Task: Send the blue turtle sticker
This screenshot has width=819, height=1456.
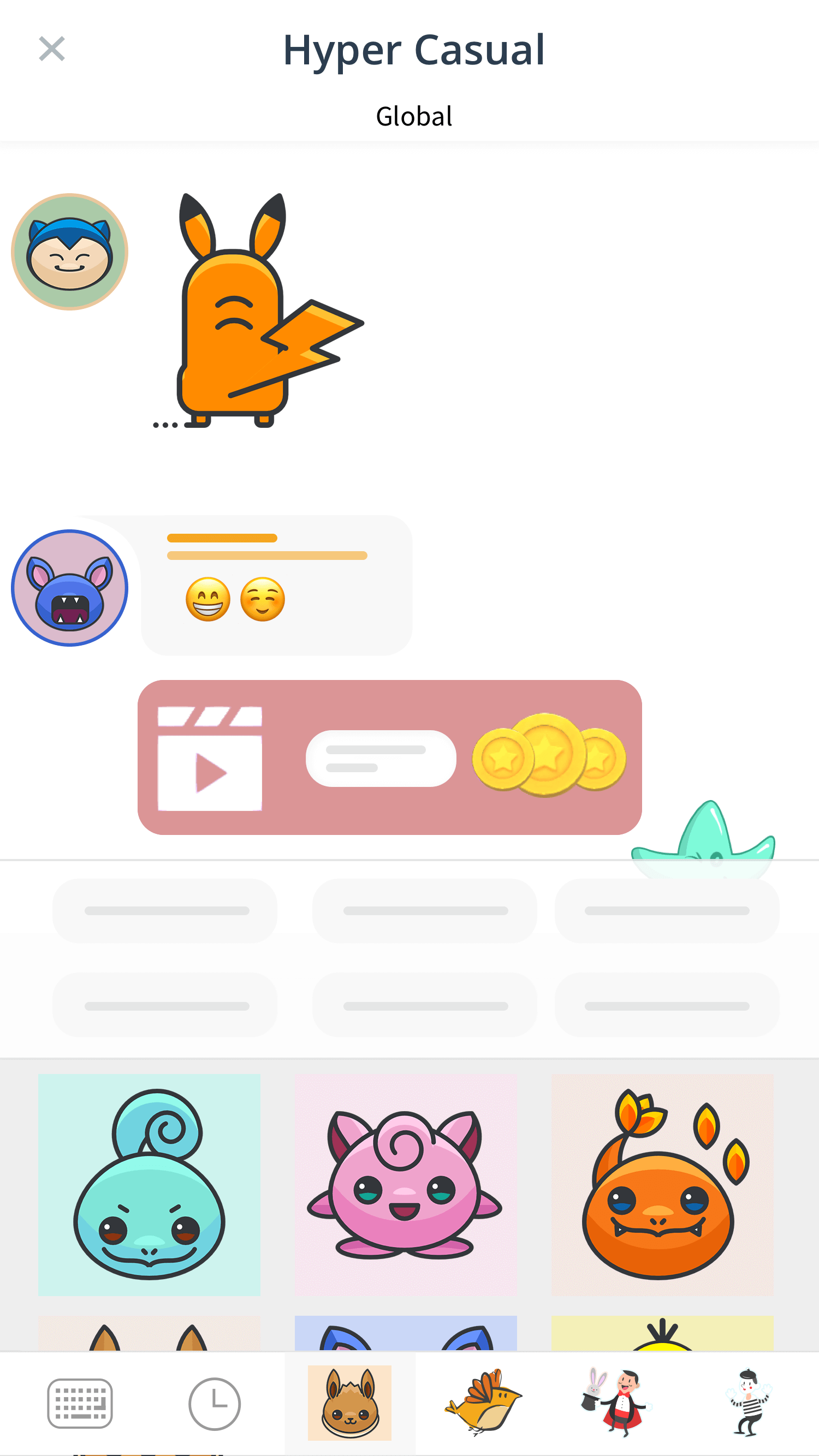Action: (x=149, y=1185)
